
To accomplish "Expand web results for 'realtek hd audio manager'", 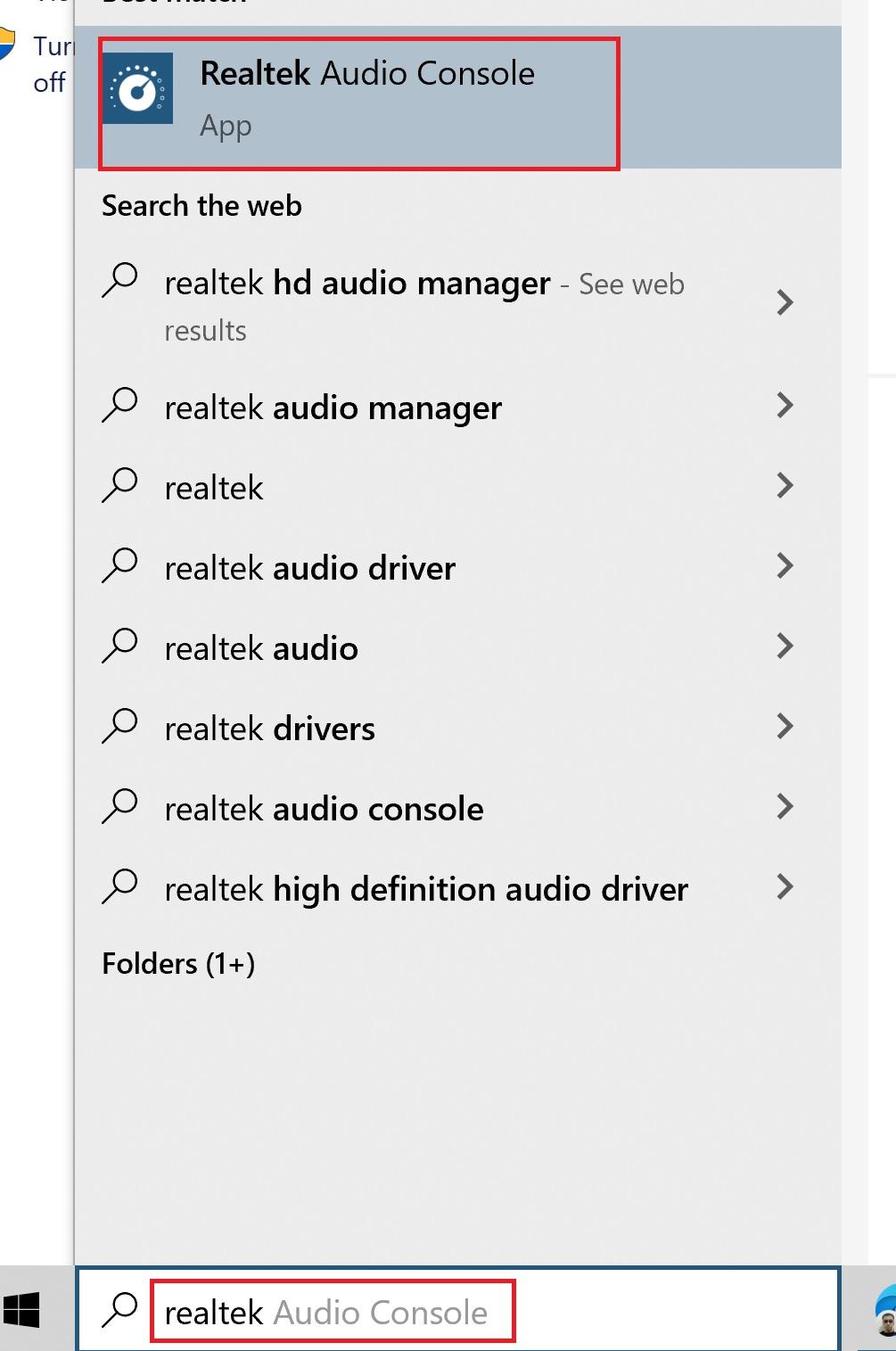I will click(x=785, y=303).
